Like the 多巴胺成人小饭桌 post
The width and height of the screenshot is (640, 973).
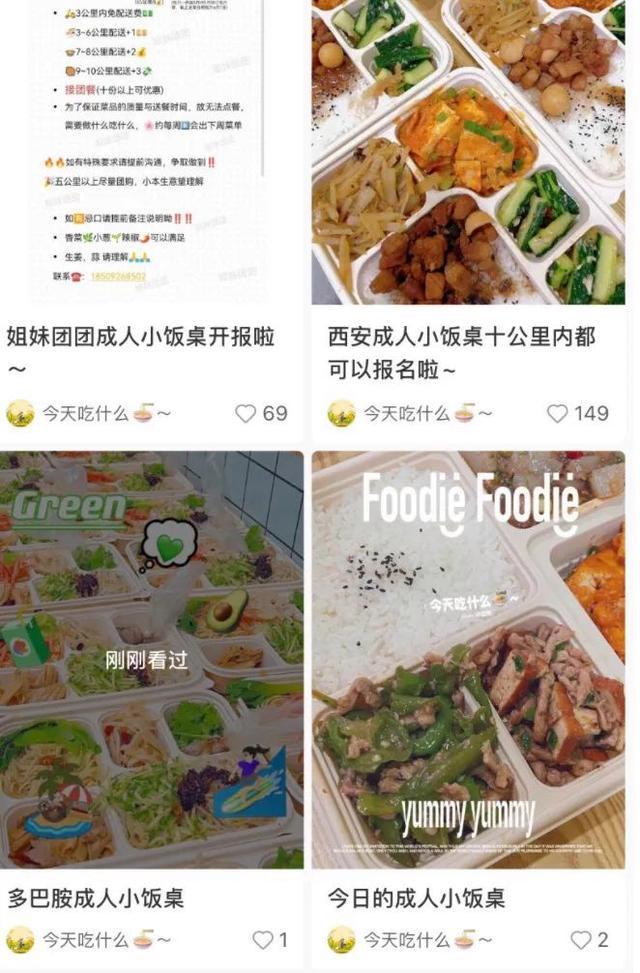(x=262, y=940)
